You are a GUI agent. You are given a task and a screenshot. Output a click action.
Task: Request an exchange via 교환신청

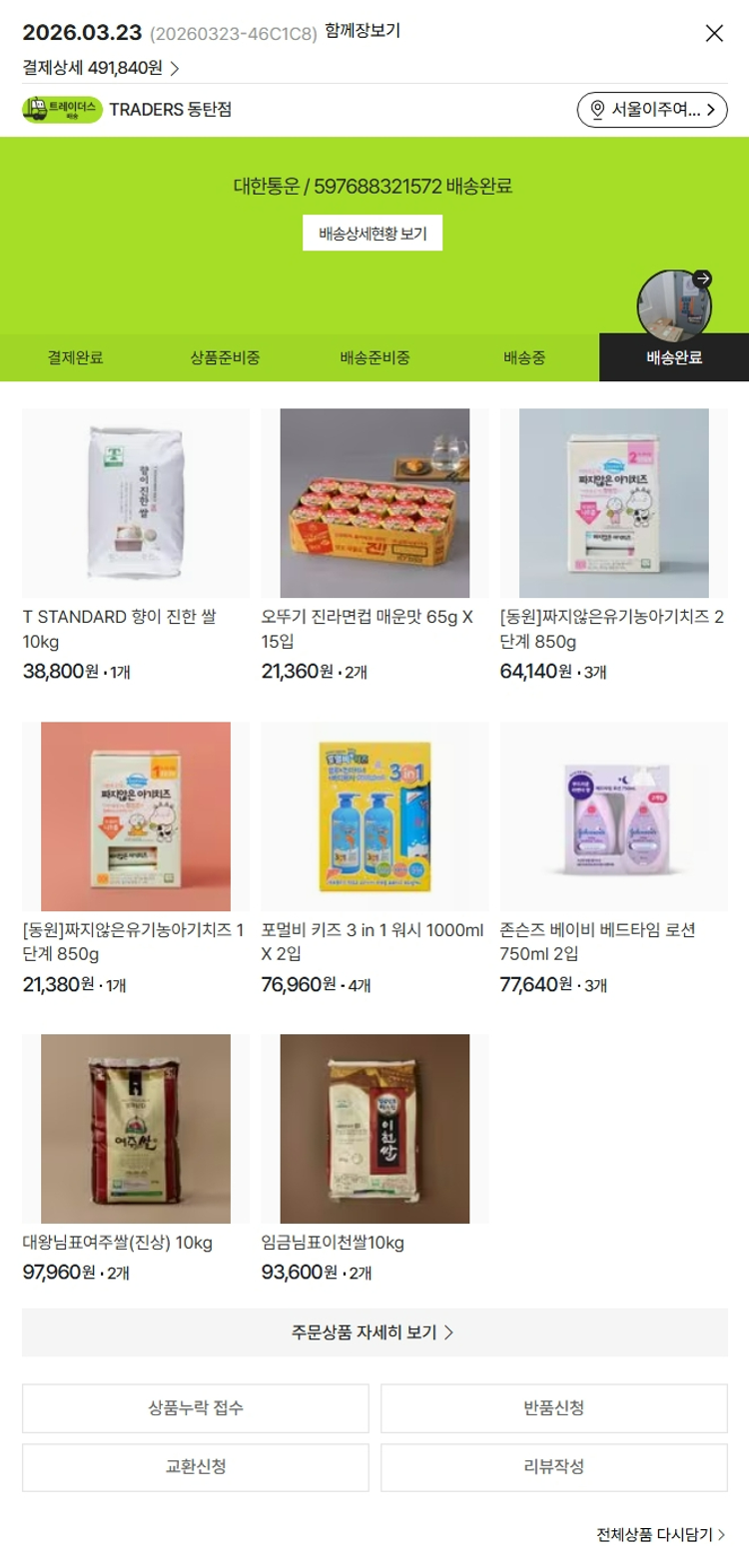pyautogui.click(x=196, y=1467)
